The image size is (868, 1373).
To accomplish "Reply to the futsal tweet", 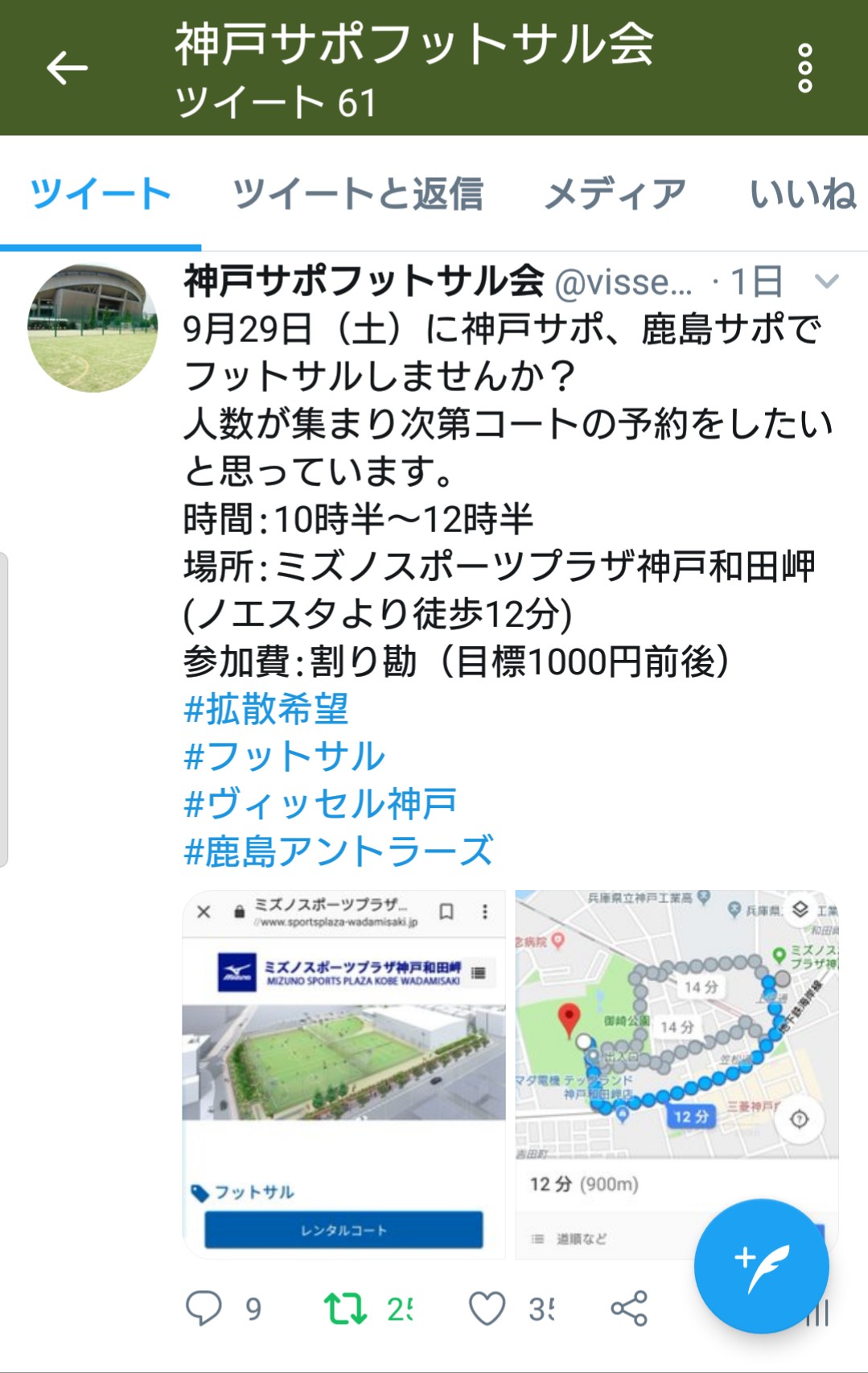I will [204, 1308].
